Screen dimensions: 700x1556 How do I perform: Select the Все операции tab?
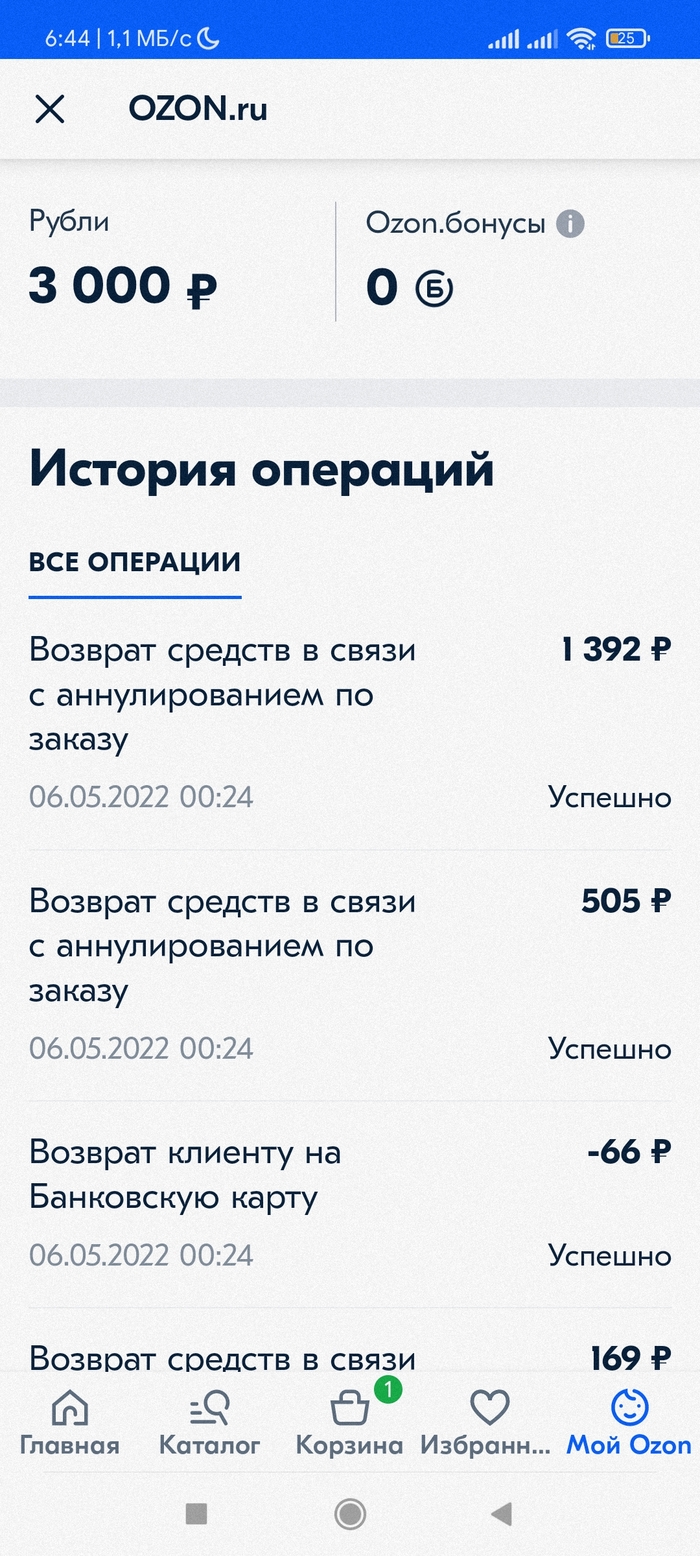point(135,562)
